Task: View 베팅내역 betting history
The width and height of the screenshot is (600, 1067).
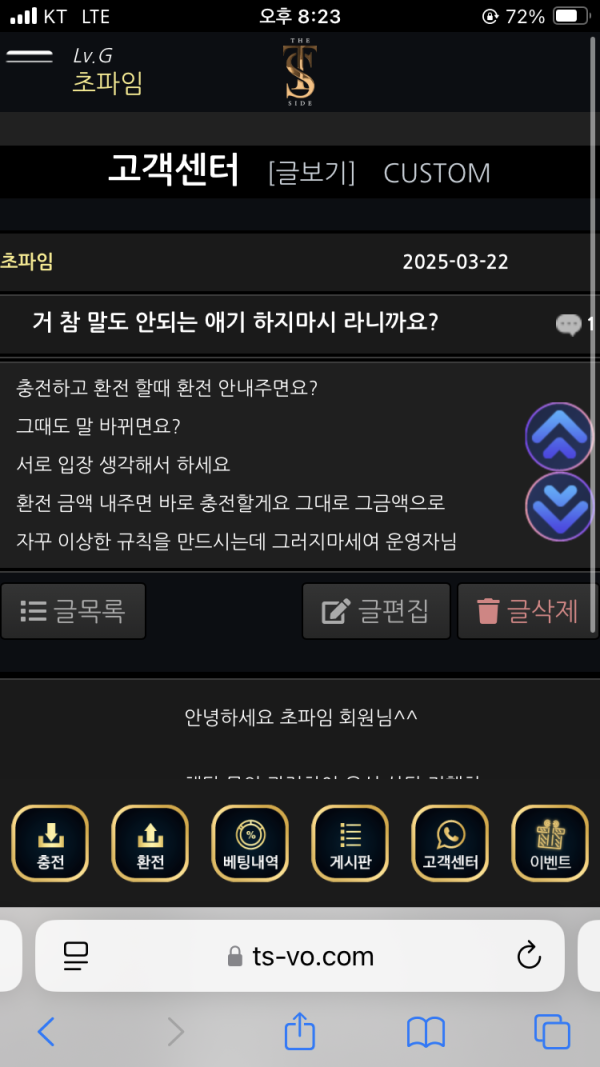Action: pyautogui.click(x=250, y=843)
